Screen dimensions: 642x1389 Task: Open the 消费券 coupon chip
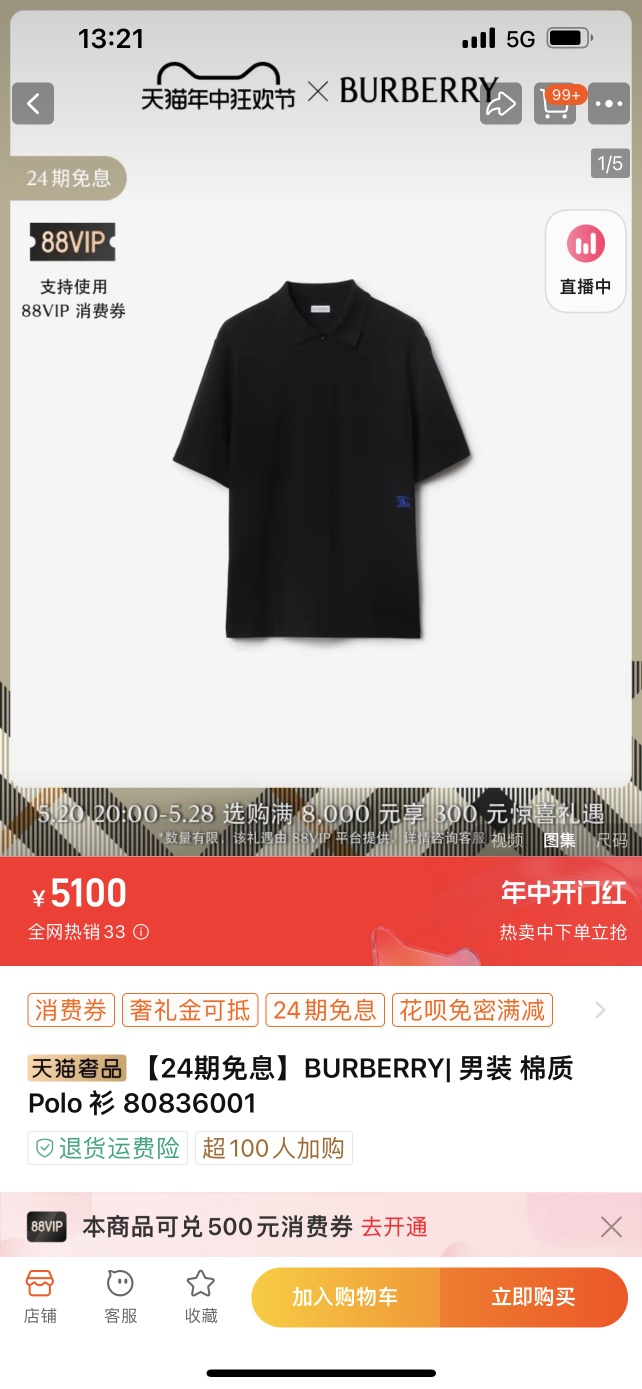click(x=71, y=1010)
